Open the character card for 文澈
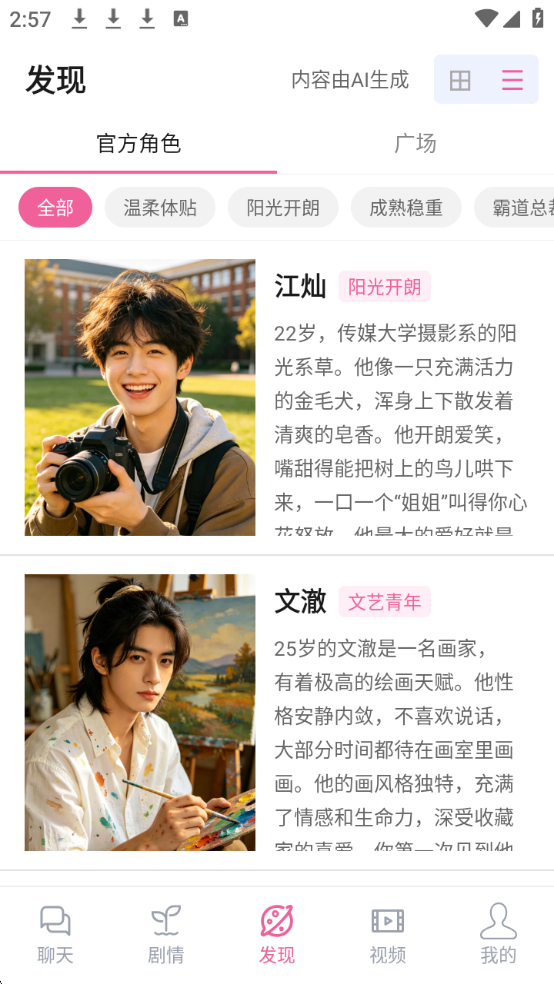 [277, 712]
